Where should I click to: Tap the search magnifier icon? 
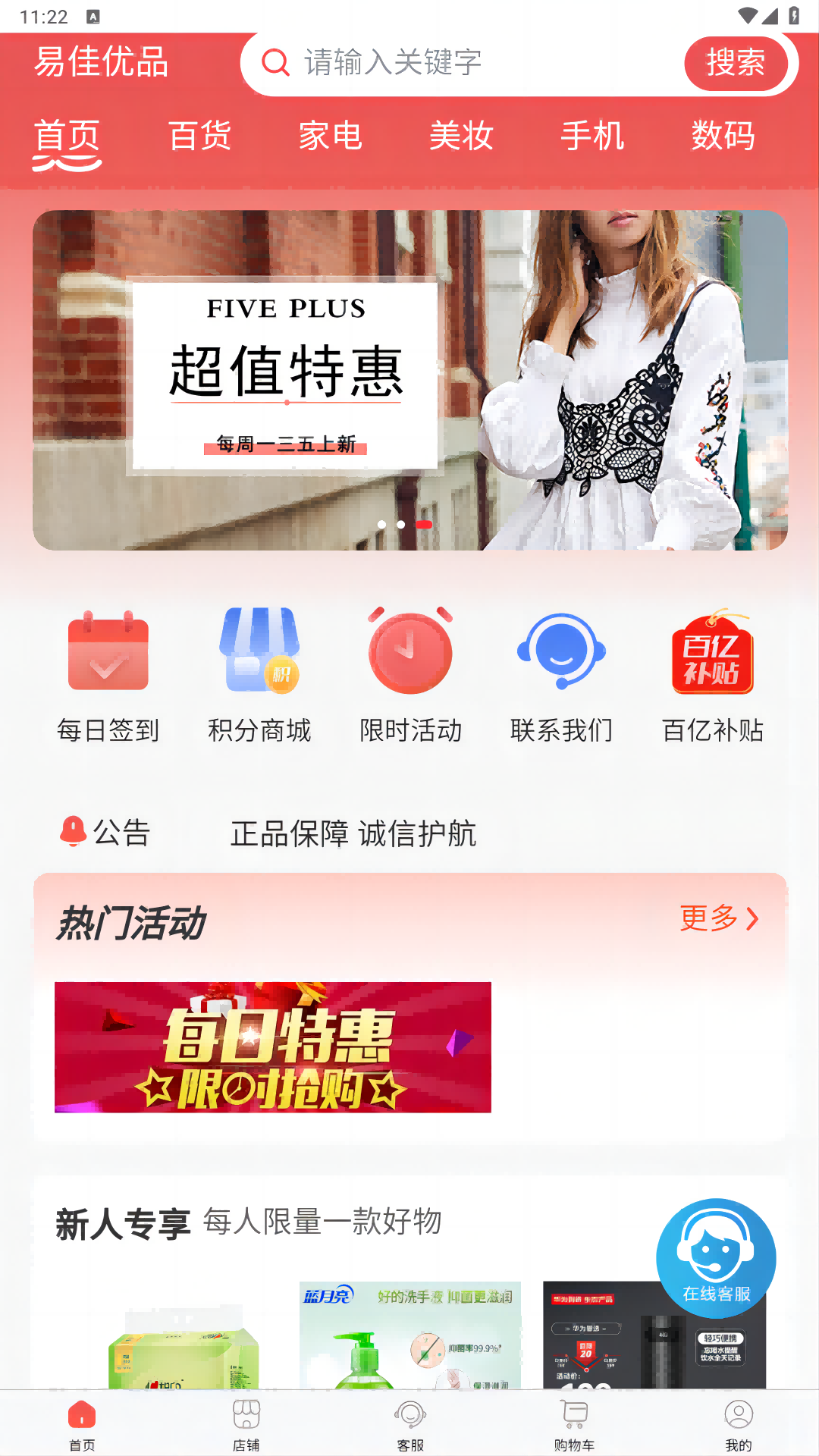(x=275, y=64)
